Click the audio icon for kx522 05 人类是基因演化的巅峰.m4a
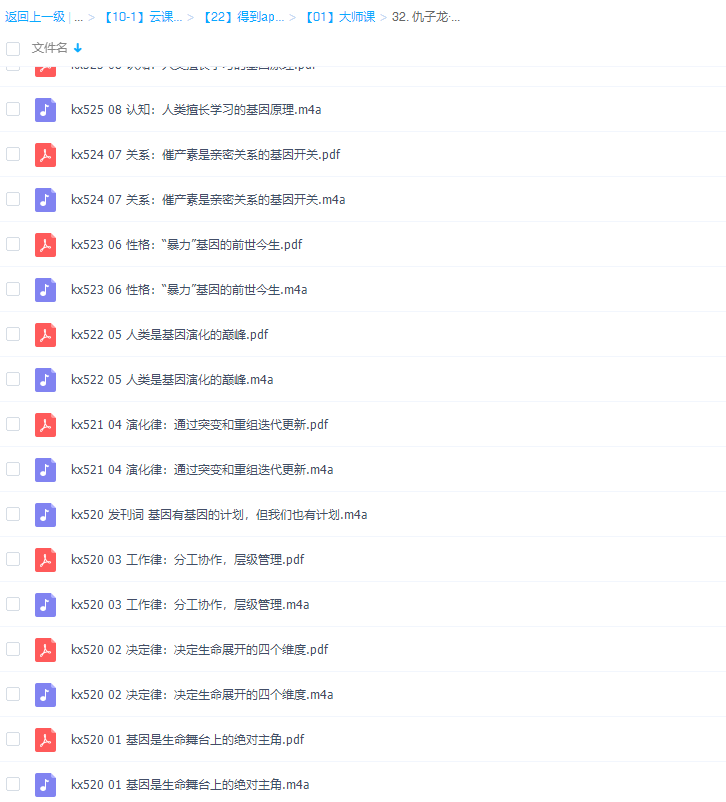 45,379
